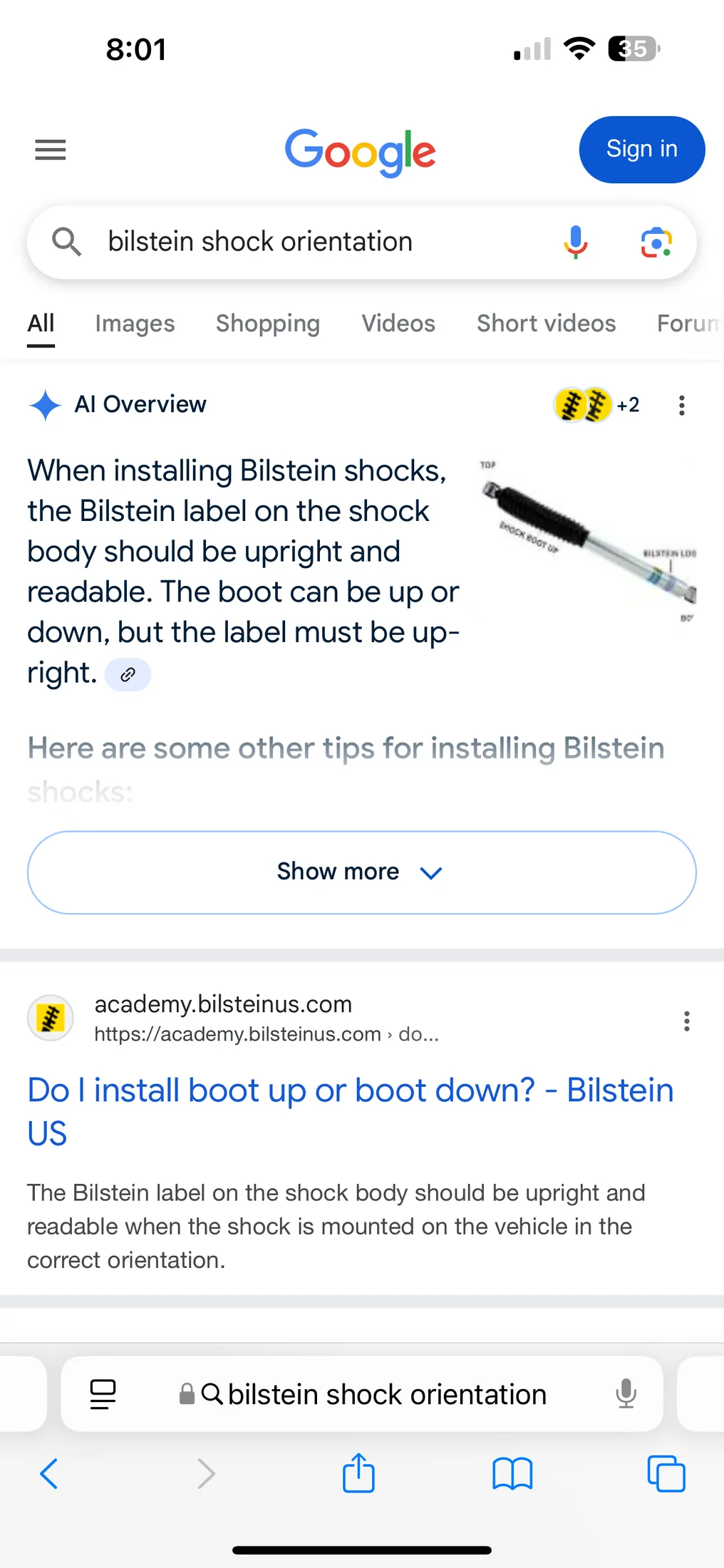Viewport: 724px width, 1568px height.
Task: Open AI Overview sources showing +2
Action: (597, 405)
